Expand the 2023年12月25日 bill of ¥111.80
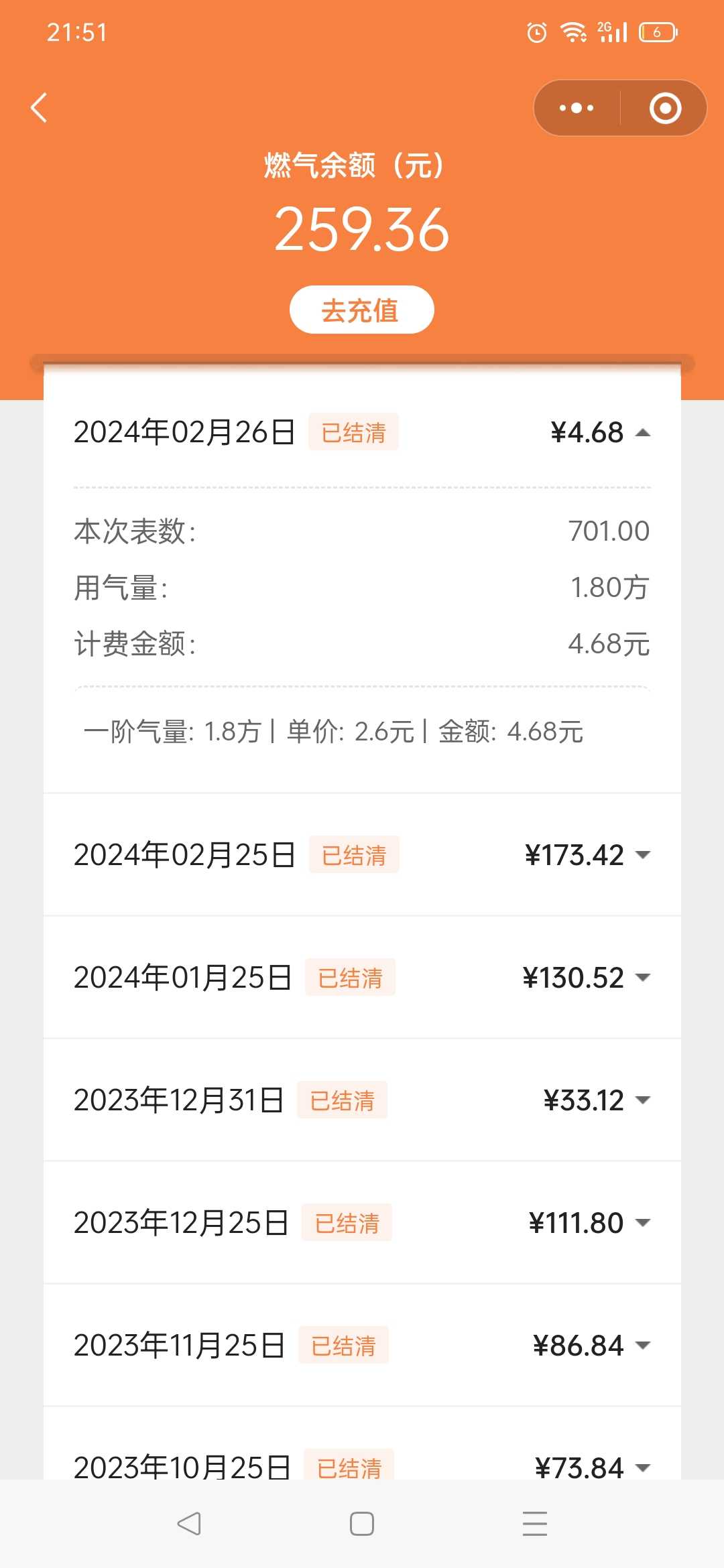The width and height of the screenshot is (724, 1568). click(362, 1222)
